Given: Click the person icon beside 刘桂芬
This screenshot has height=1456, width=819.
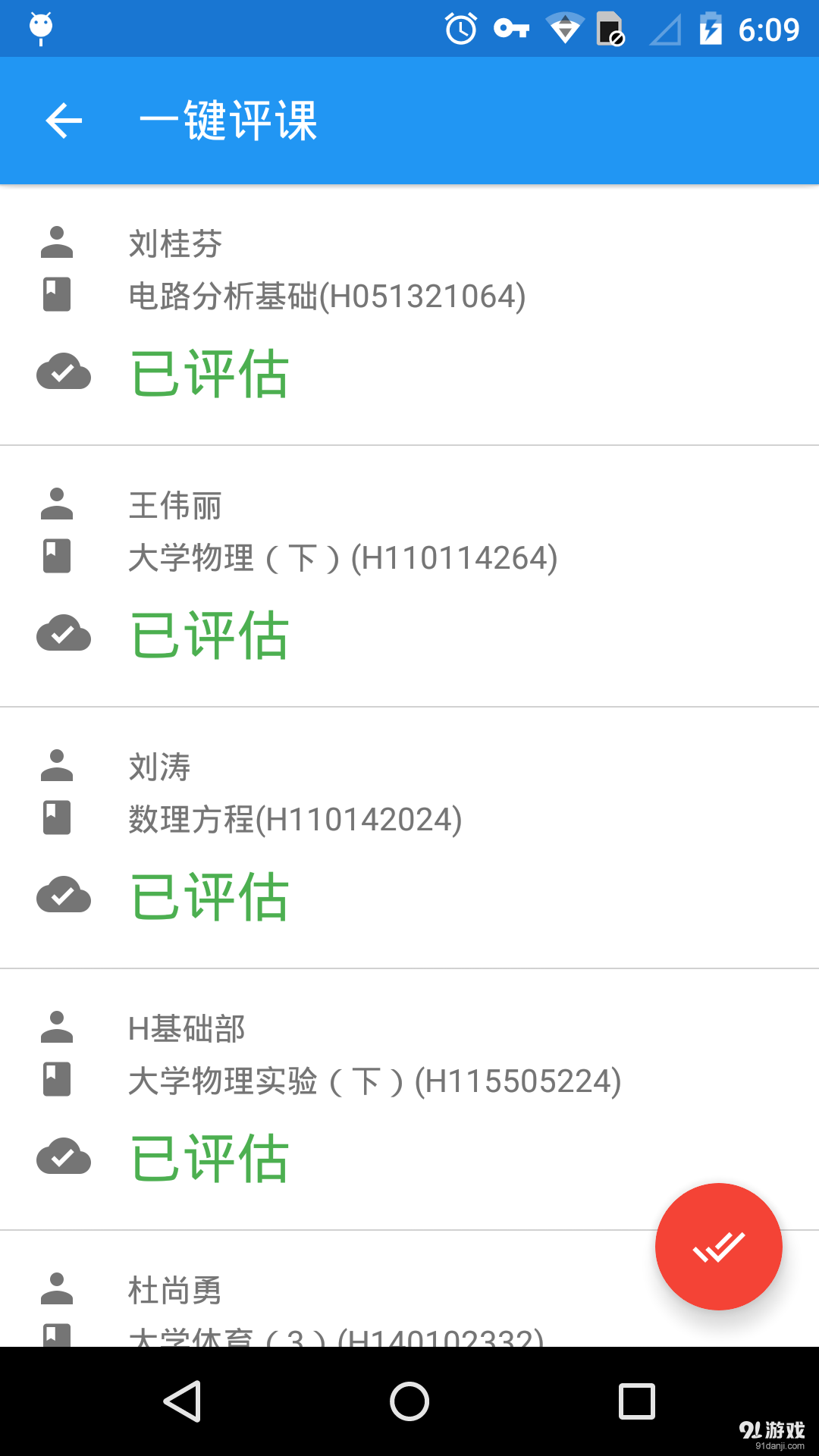Looking at the screenshot, I should click(x=57, y=243).
